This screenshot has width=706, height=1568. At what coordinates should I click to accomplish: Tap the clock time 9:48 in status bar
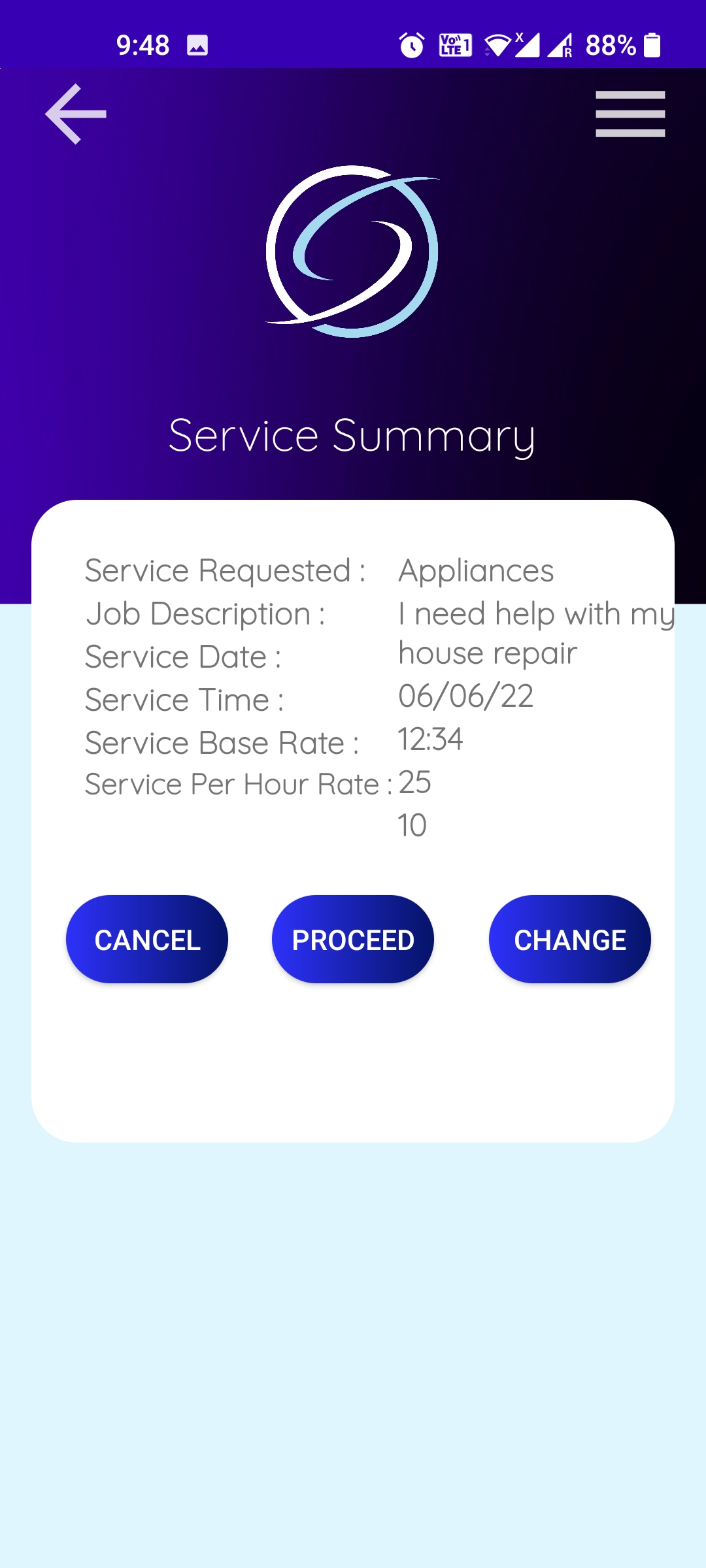coord(141,44)
